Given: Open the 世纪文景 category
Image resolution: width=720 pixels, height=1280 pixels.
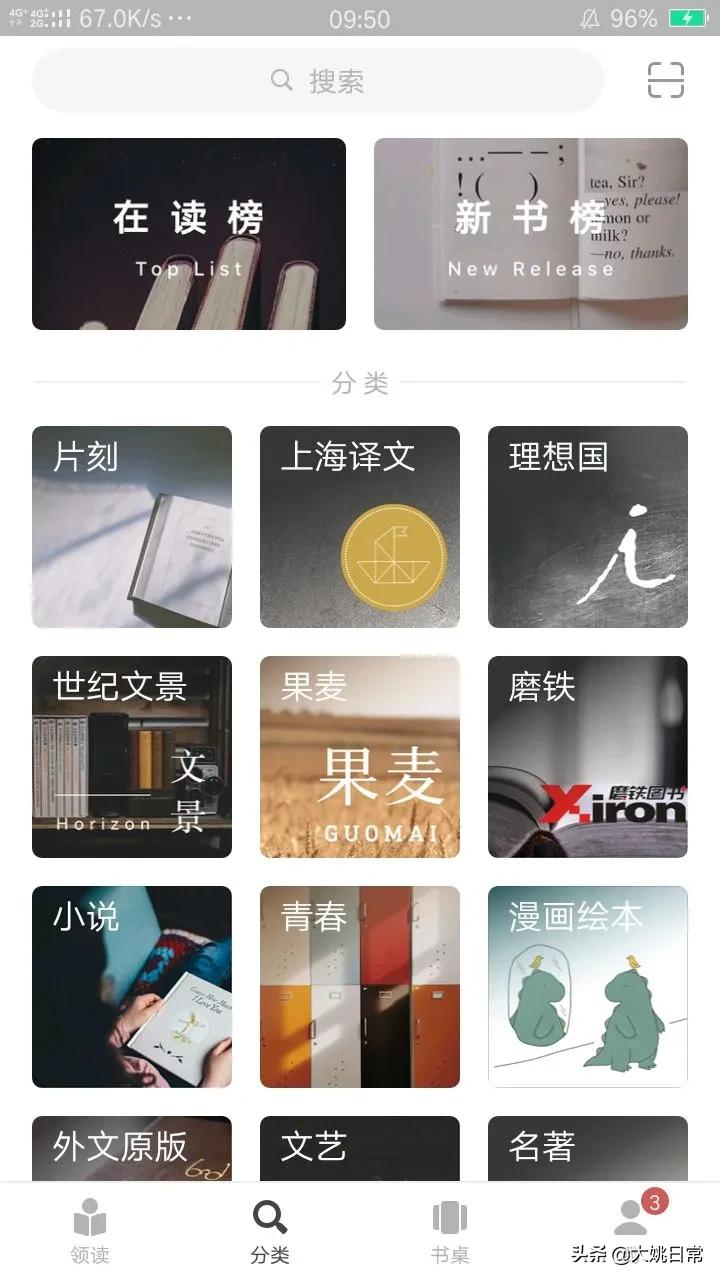Looking at the screenshot, I should [x=132, y=757].
